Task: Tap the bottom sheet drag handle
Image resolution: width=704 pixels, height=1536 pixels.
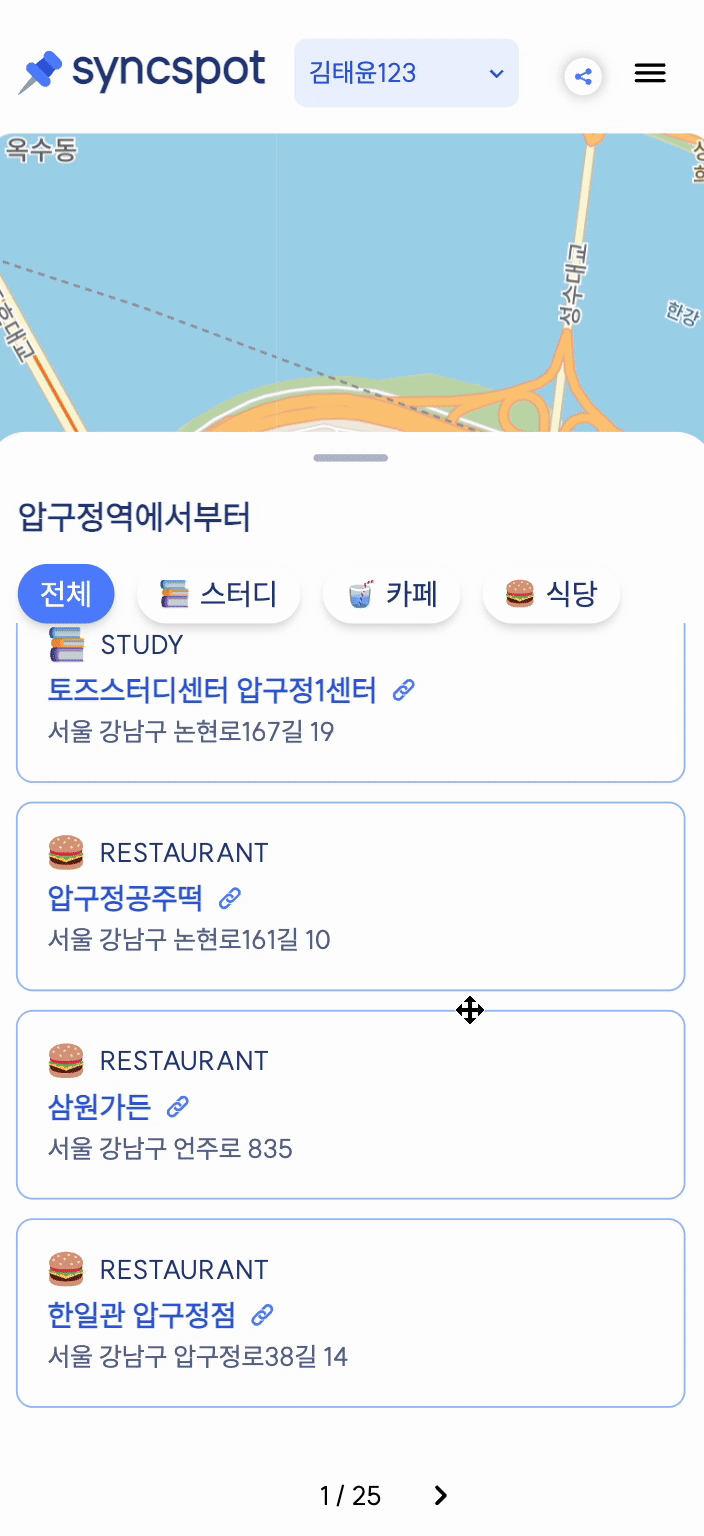Action: pyautogui.click(x=351, y=458)
